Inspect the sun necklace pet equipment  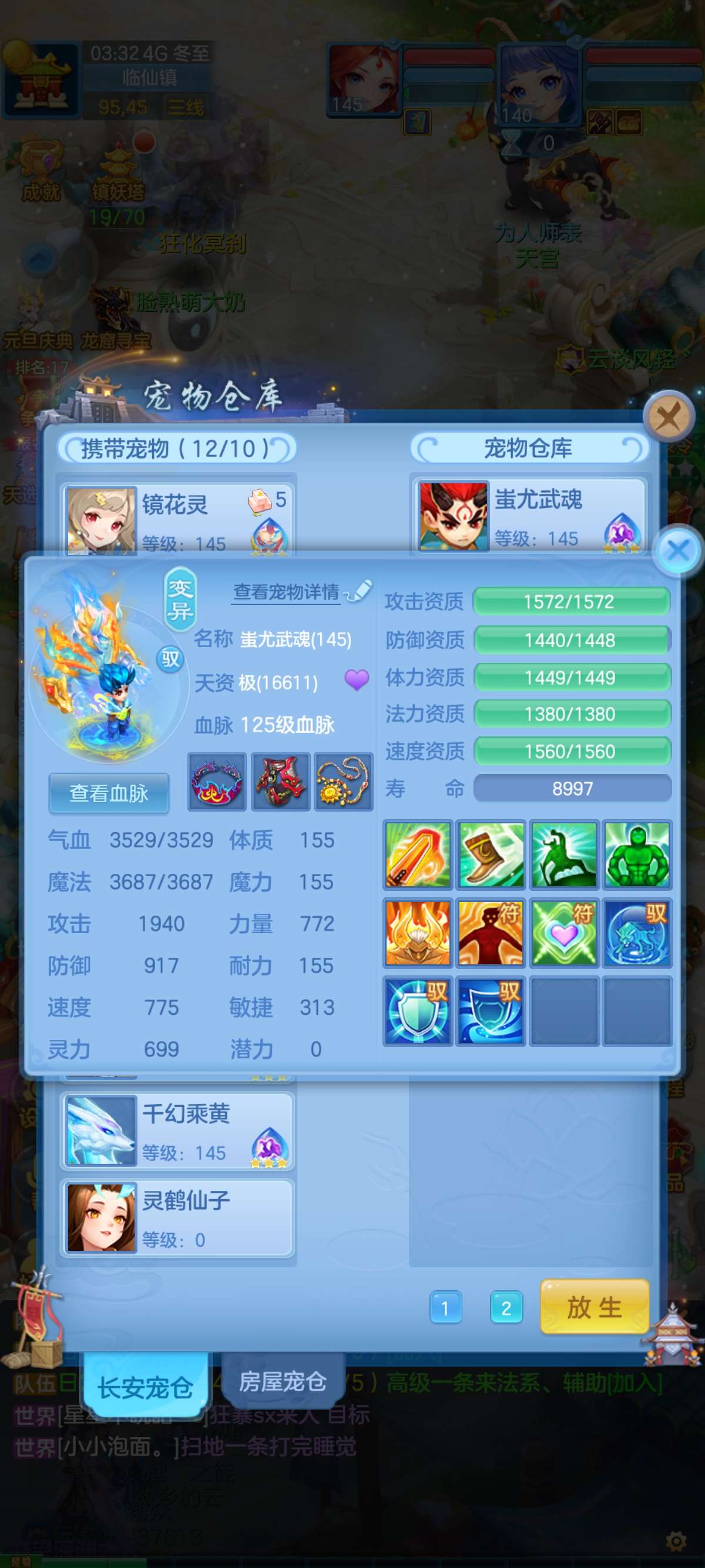pyautogui.click(x=343, y=782)
